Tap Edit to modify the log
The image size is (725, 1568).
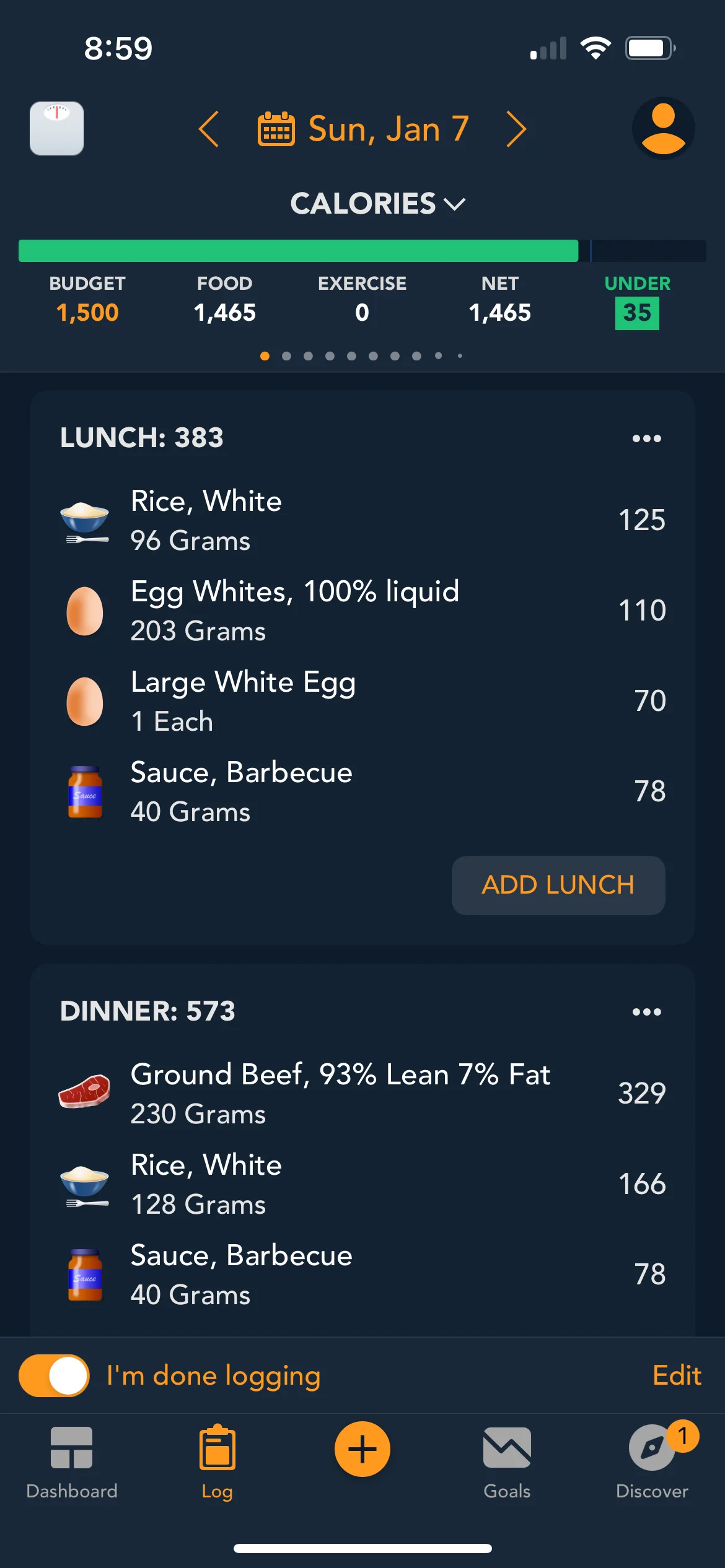click(x=677, y=1375)
